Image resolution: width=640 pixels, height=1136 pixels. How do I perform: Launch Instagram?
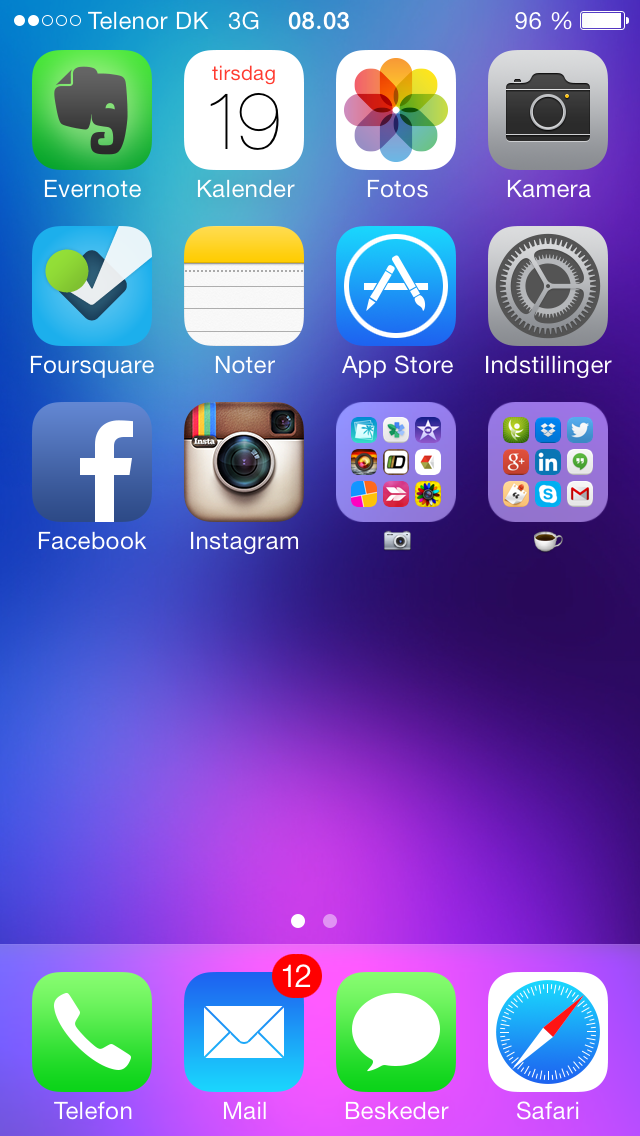click(244, 462)
